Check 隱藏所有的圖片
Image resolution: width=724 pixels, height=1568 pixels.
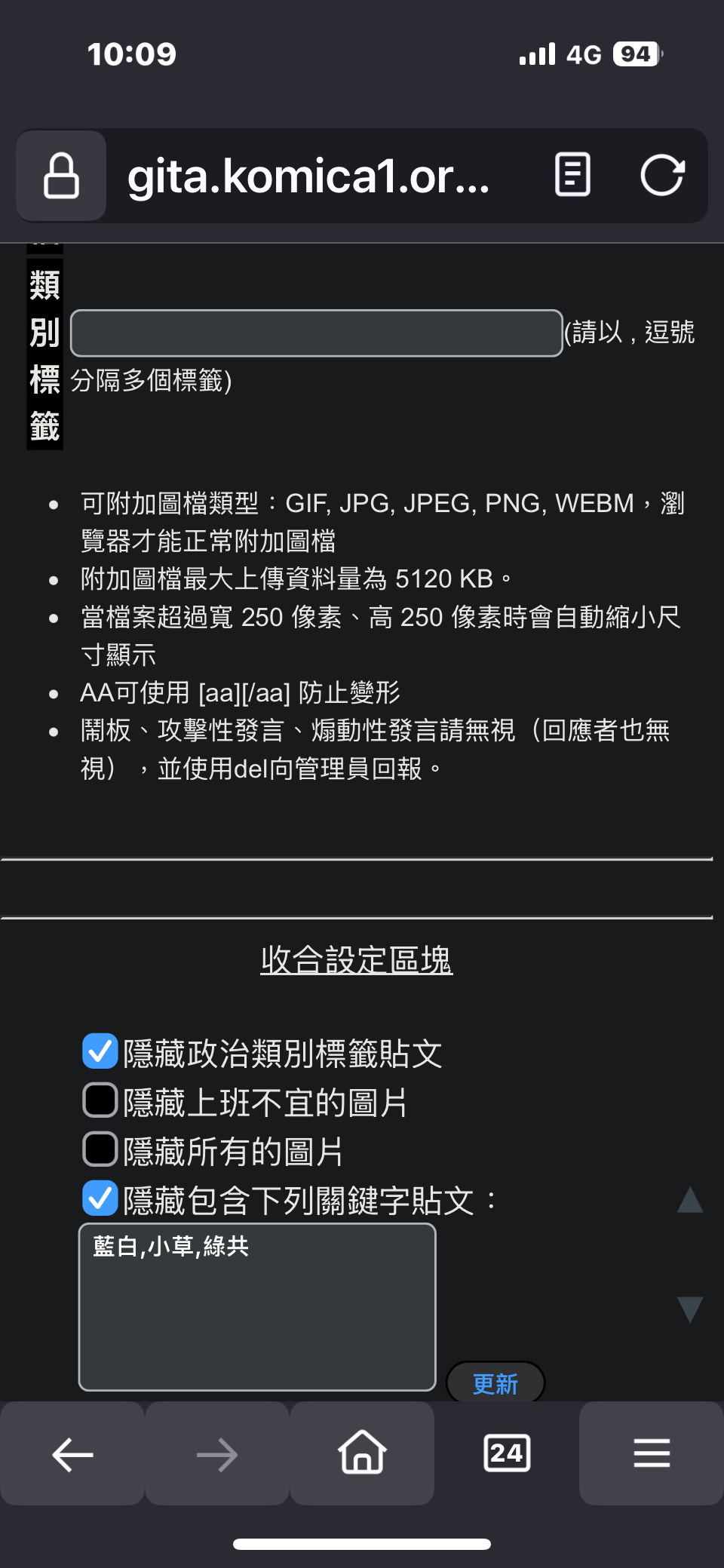[100, 1149]
